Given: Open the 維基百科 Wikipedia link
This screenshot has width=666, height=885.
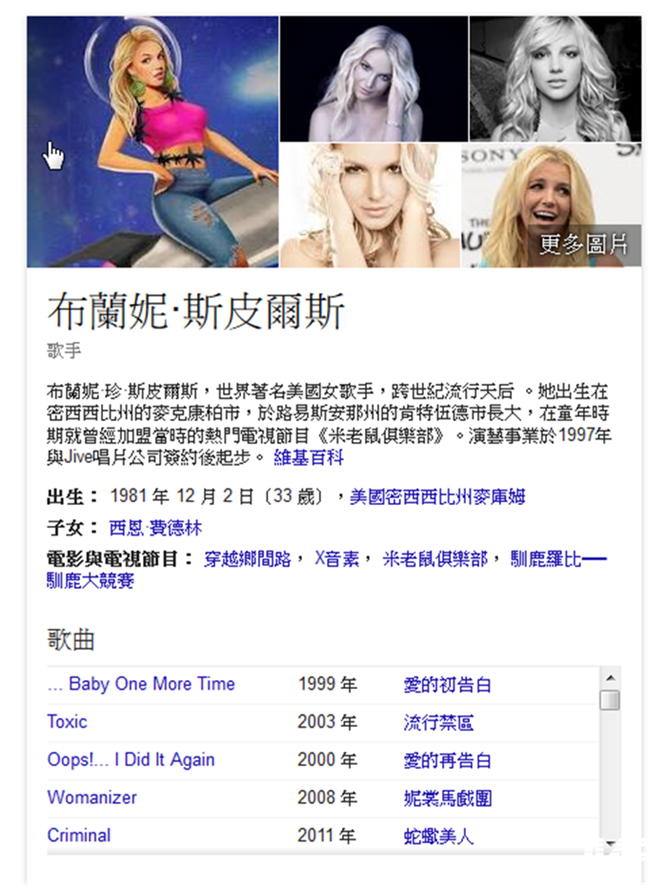Looking at the screenshot, I should [x=308, y=458].
